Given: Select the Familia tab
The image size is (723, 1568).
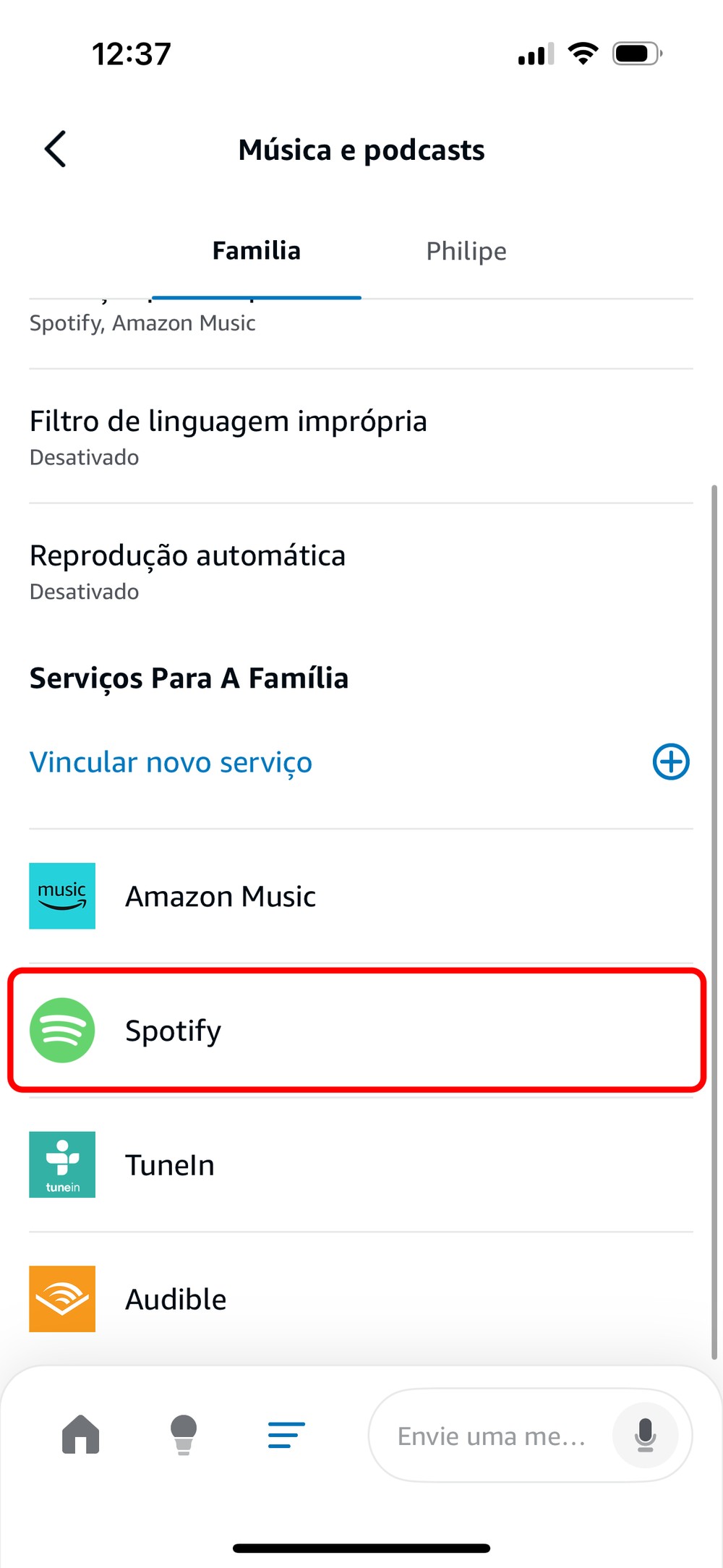Looking at the screenshot, I should (257, 251).
